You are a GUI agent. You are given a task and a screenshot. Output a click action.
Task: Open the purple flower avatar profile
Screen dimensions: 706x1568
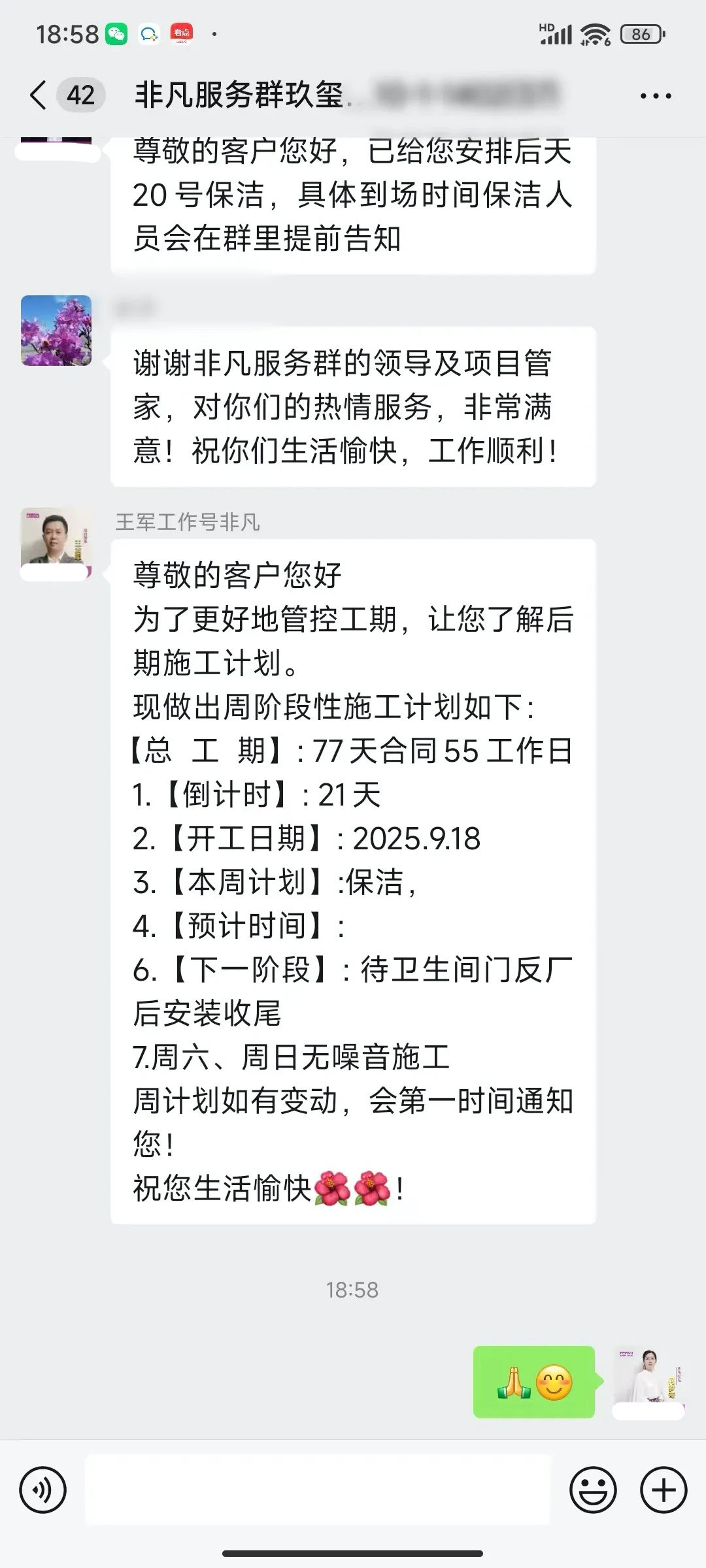56,331
